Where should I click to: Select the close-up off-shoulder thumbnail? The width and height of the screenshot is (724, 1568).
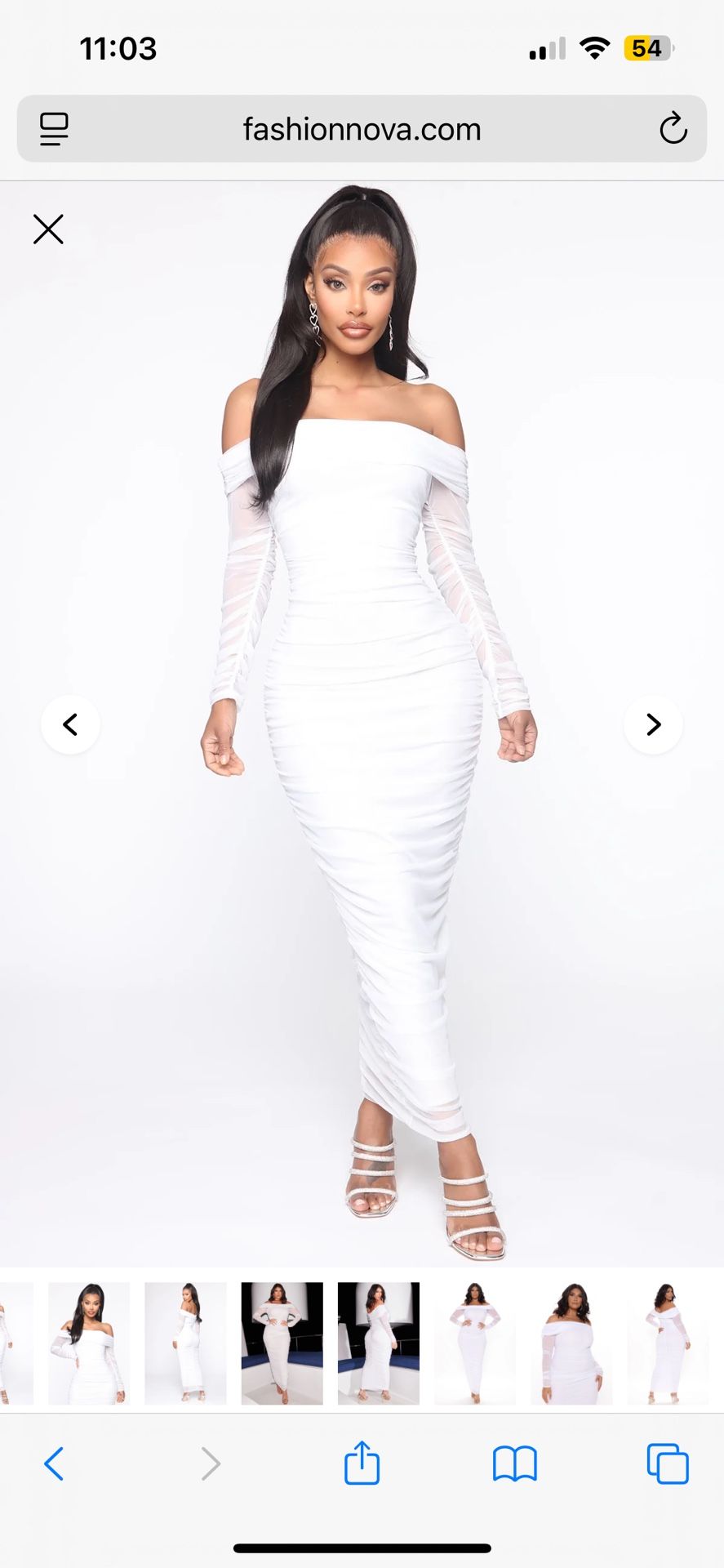[89, 1343]
